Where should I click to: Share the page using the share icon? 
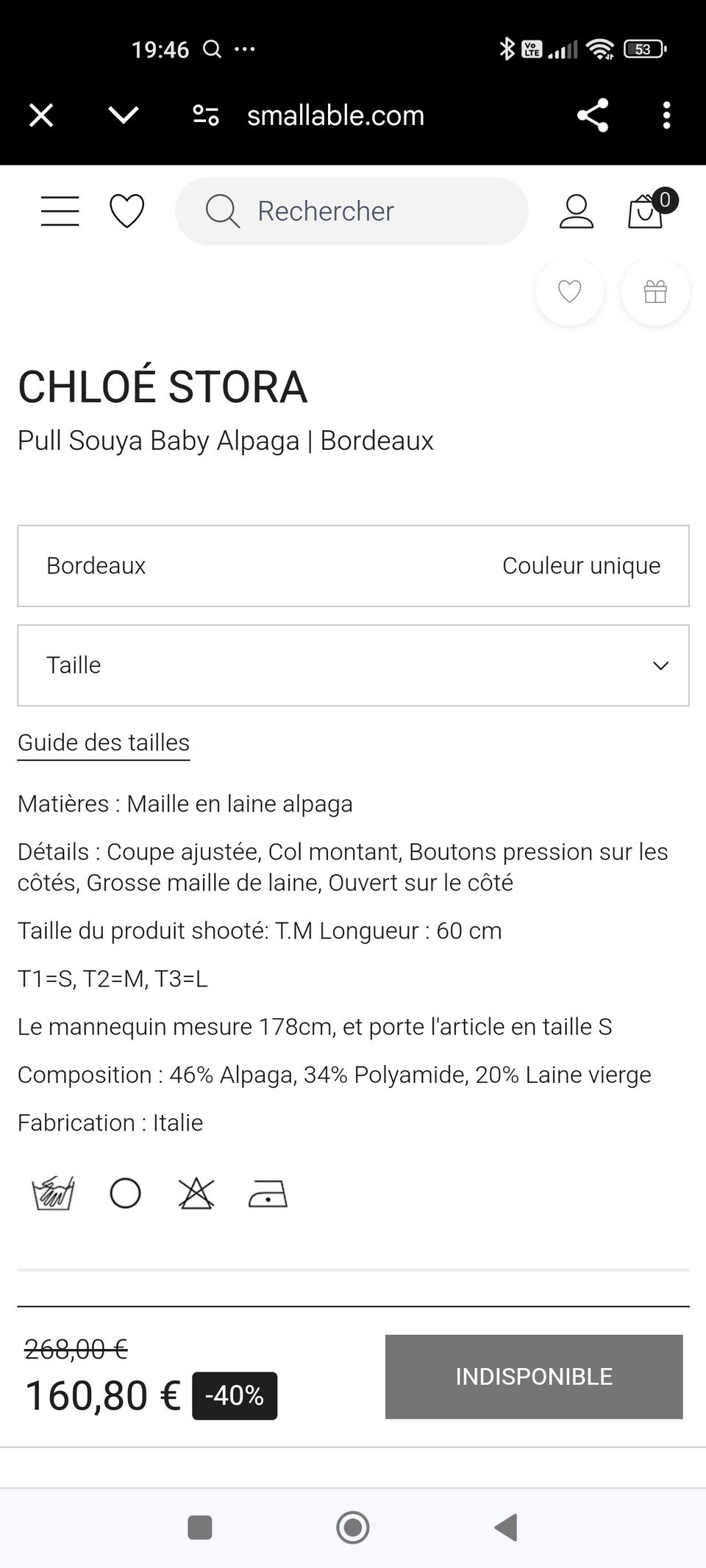point(593,115)
